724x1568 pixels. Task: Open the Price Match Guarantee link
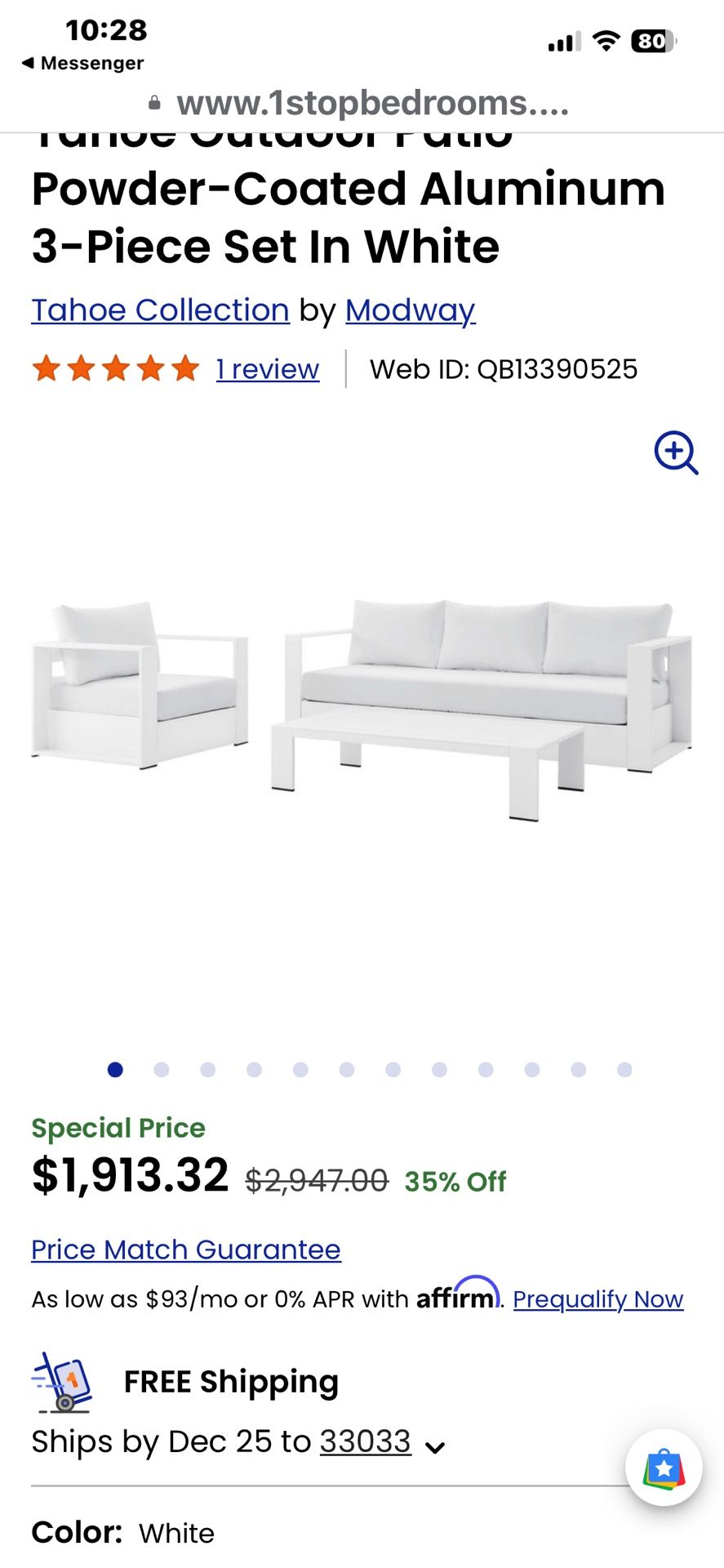tap(186, 1249)
